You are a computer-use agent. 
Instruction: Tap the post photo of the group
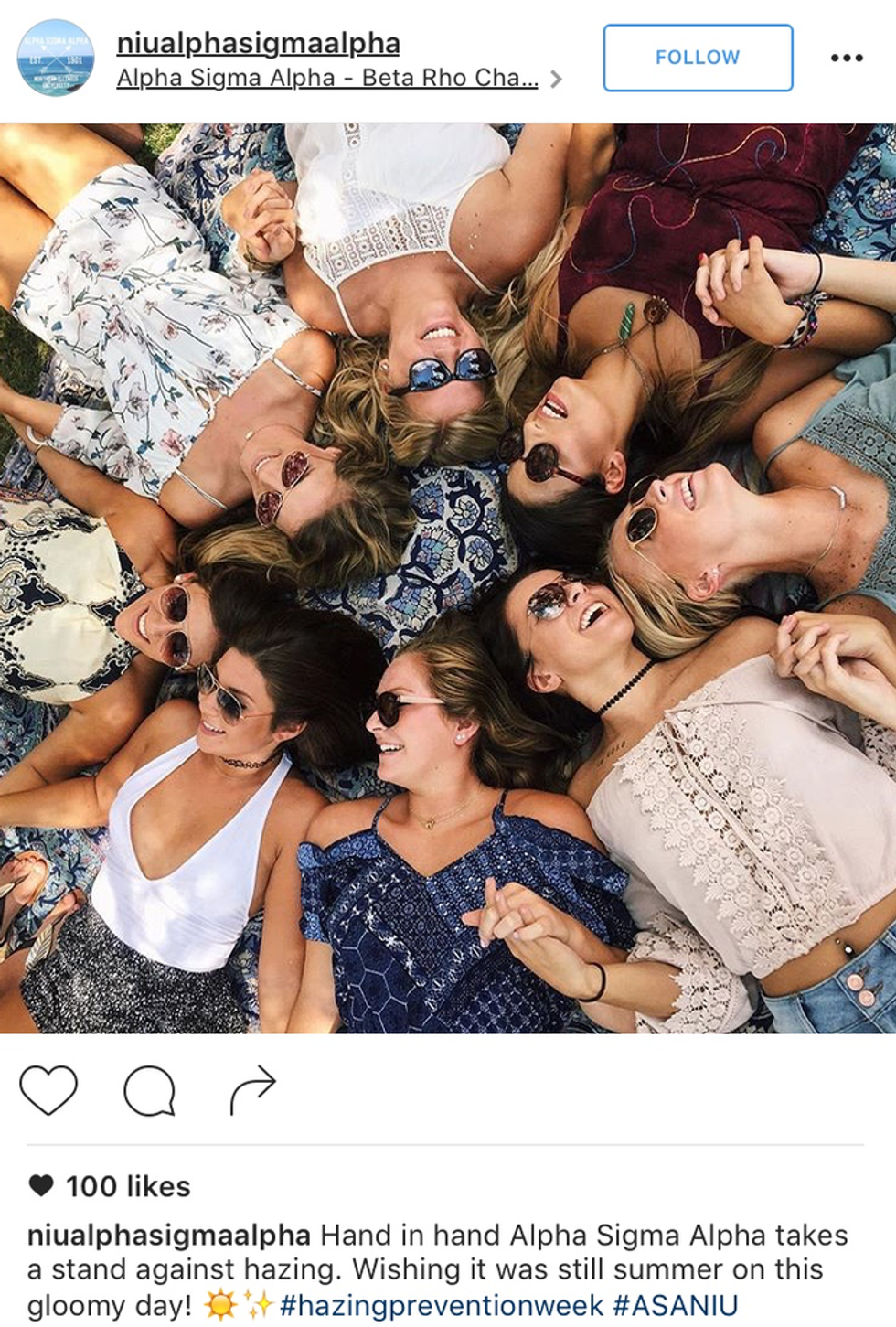point(448,578)
